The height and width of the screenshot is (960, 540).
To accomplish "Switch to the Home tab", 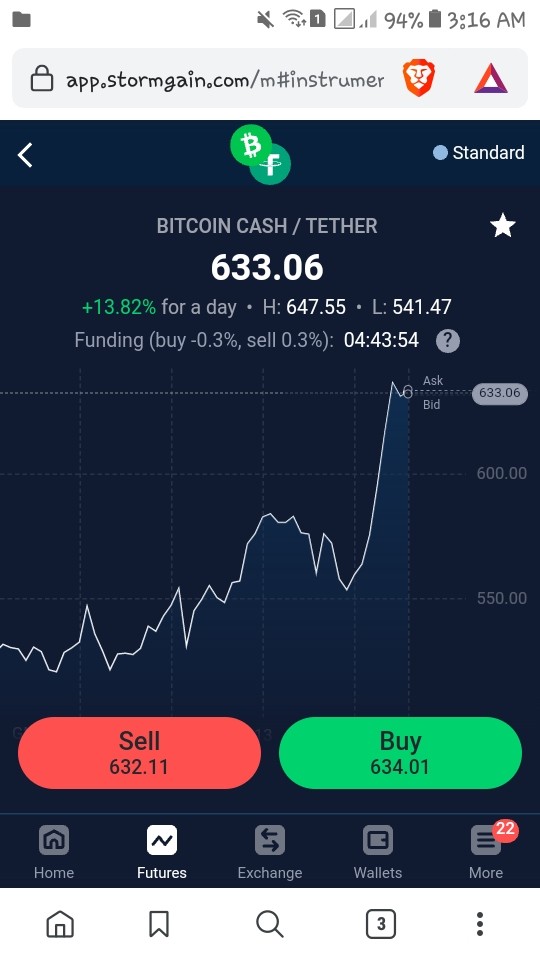I will point(54,852).
